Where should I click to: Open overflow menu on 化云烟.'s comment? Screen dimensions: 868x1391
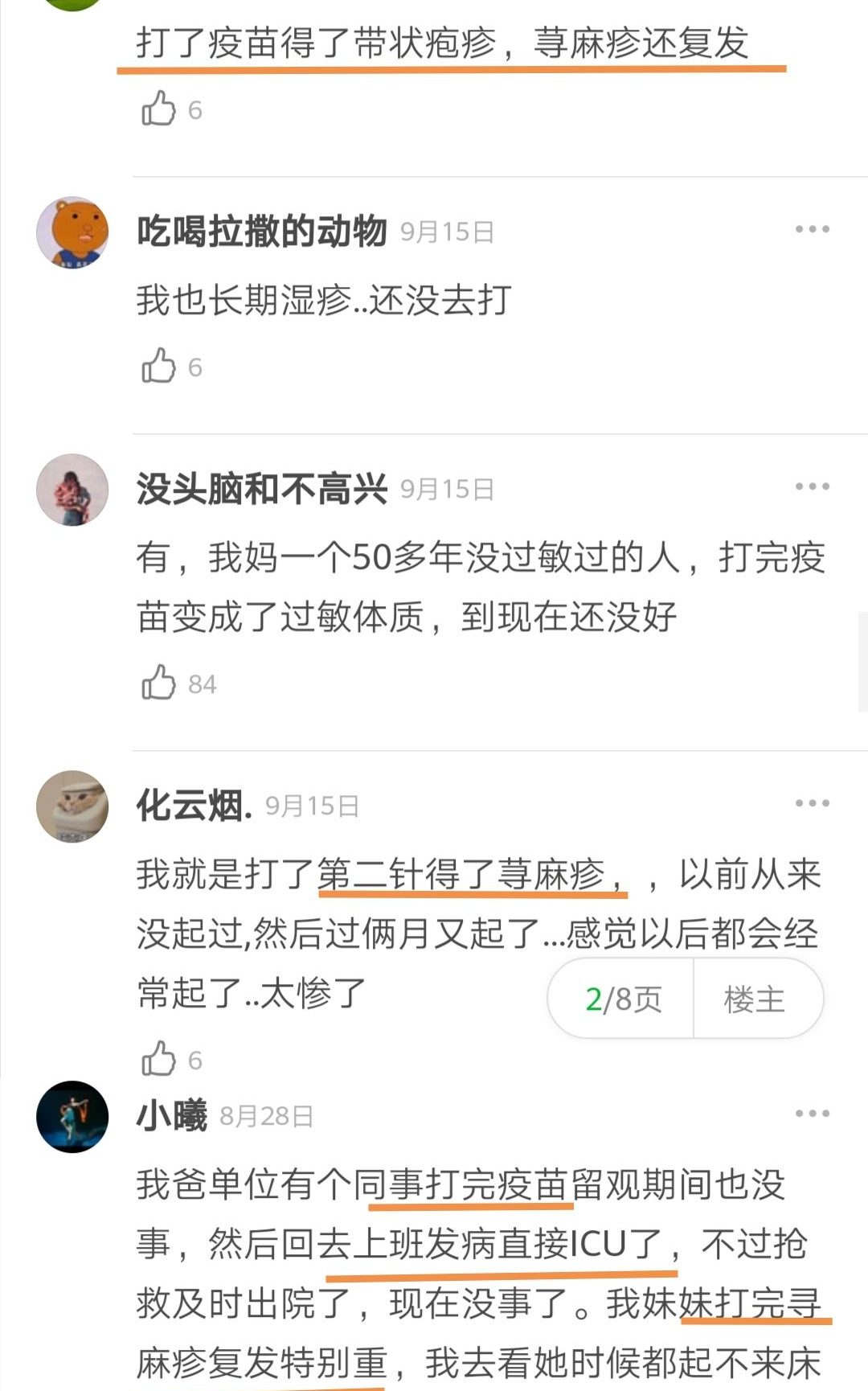point(812,804)
